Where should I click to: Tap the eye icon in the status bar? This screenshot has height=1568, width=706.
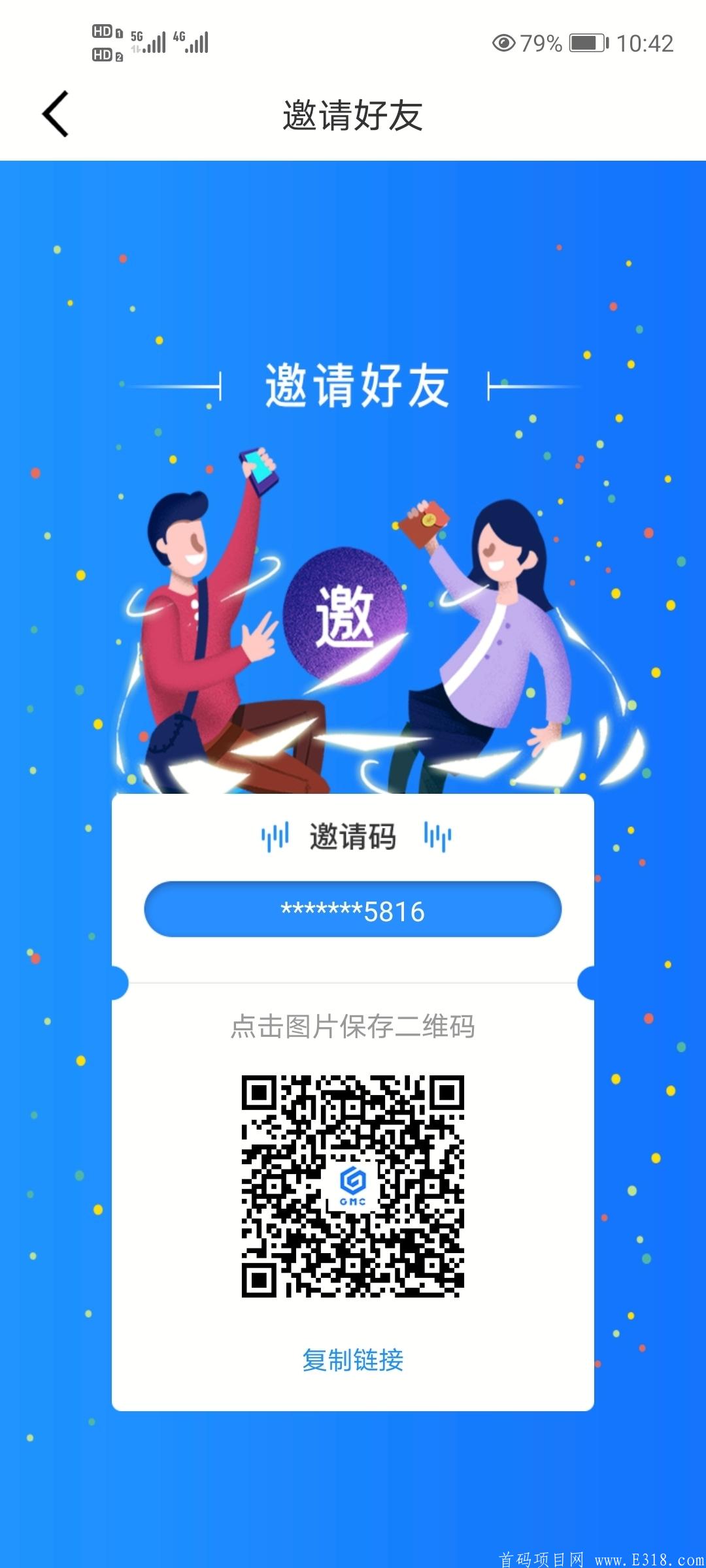[505, 43]
